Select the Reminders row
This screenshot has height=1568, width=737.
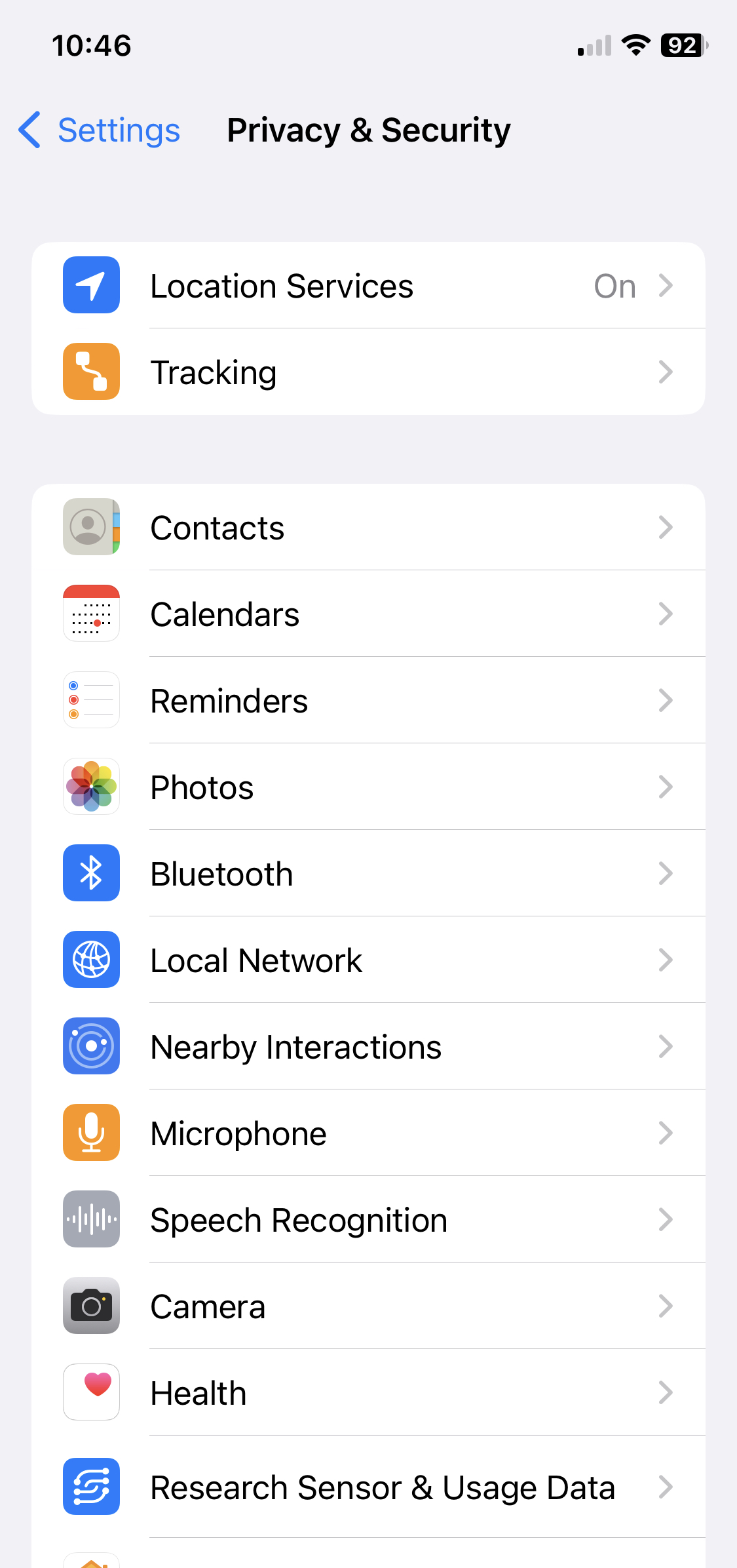point(368,700)
